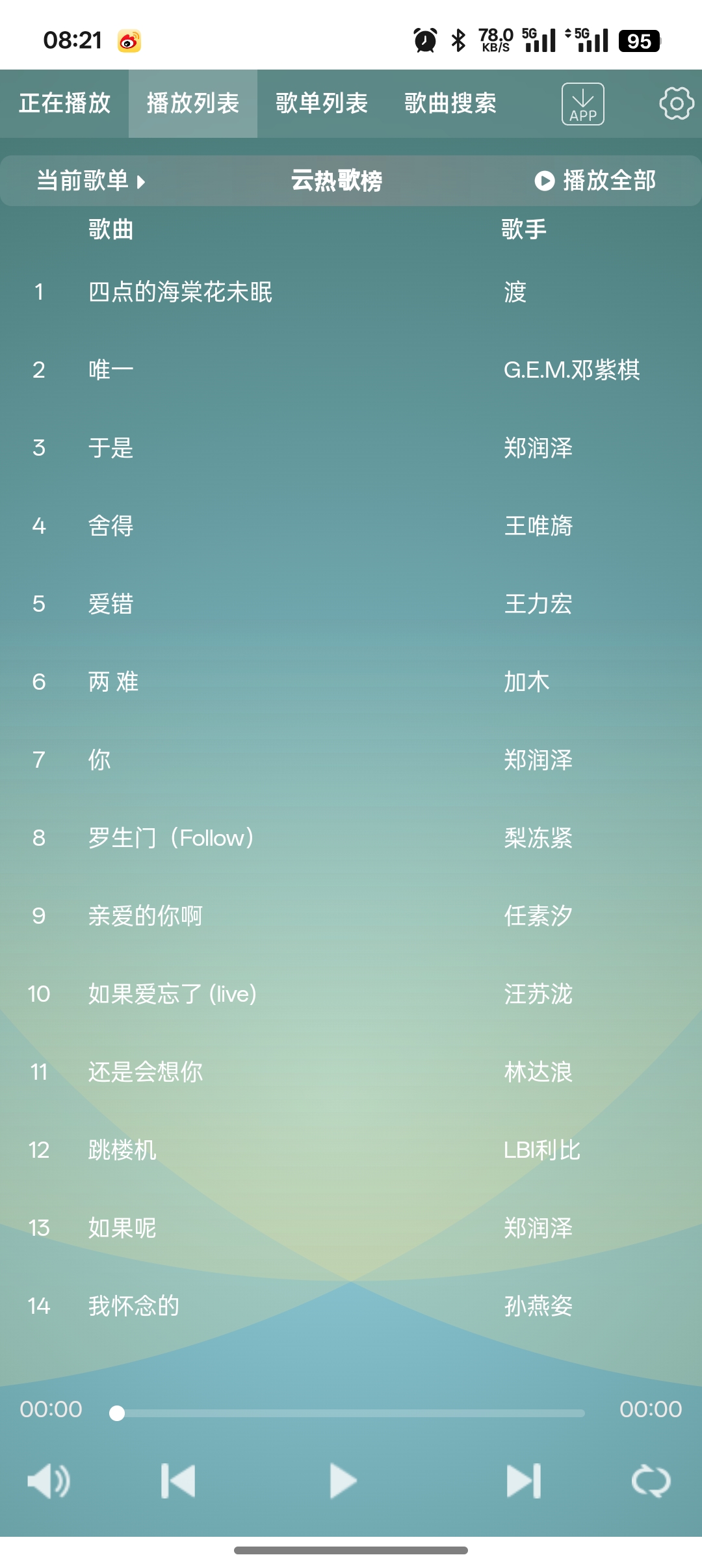This screenshot has height=1568, width=702.
Task: Skip to the previous track
Action: pyautogui.click(x=178, y=1482)
